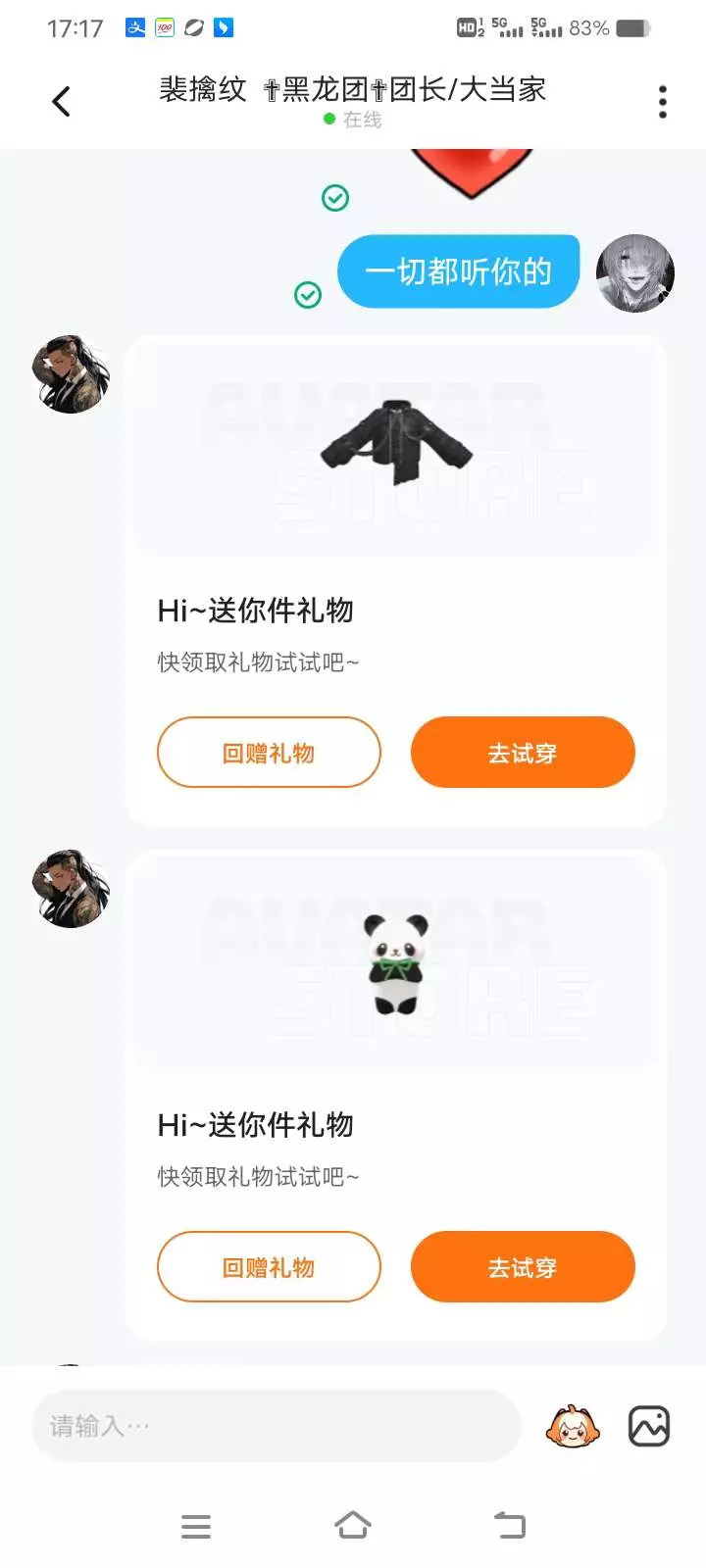Viewport: 706px width, 1568px height.
Task: Tap 回赠礼物 on the panda gift card
Action: [269, 1267]
